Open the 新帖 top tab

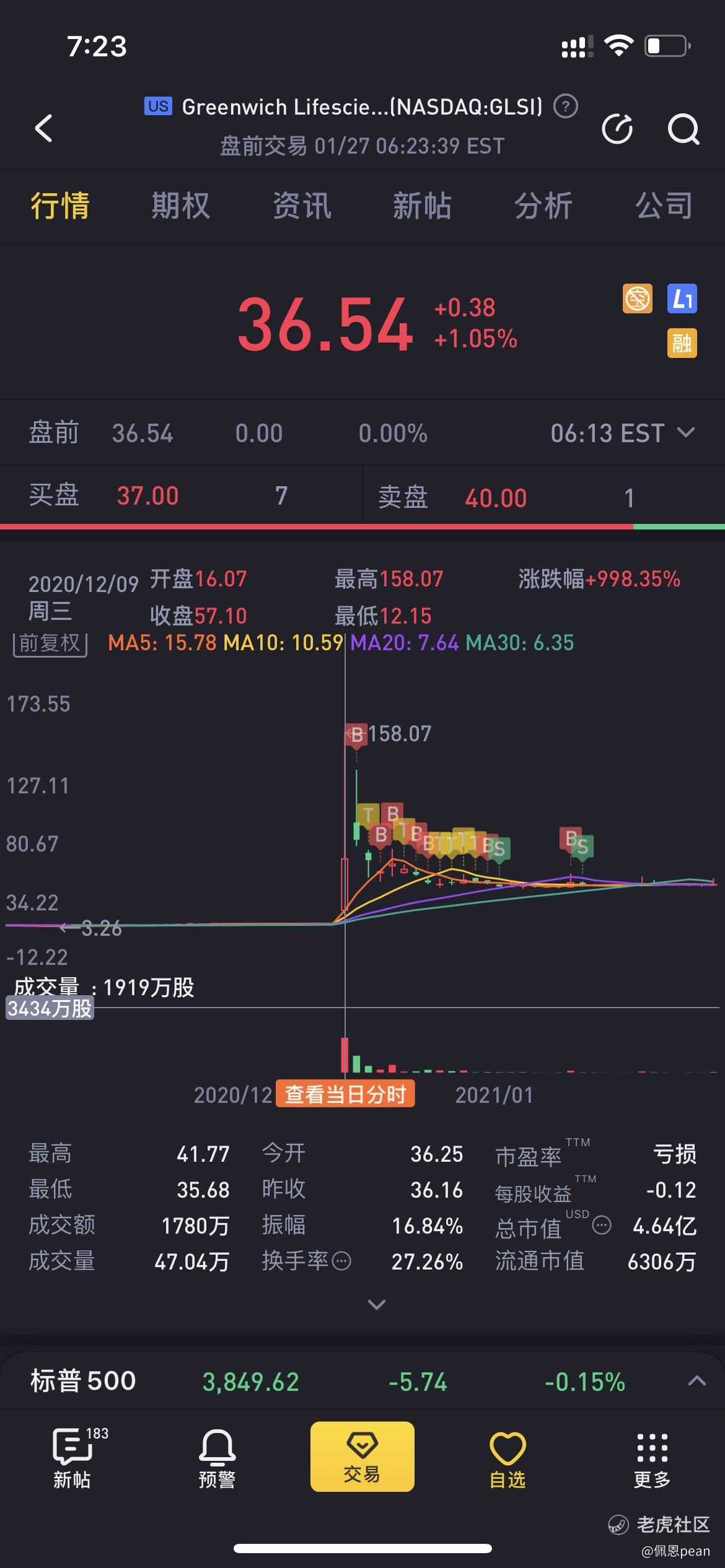422,206
